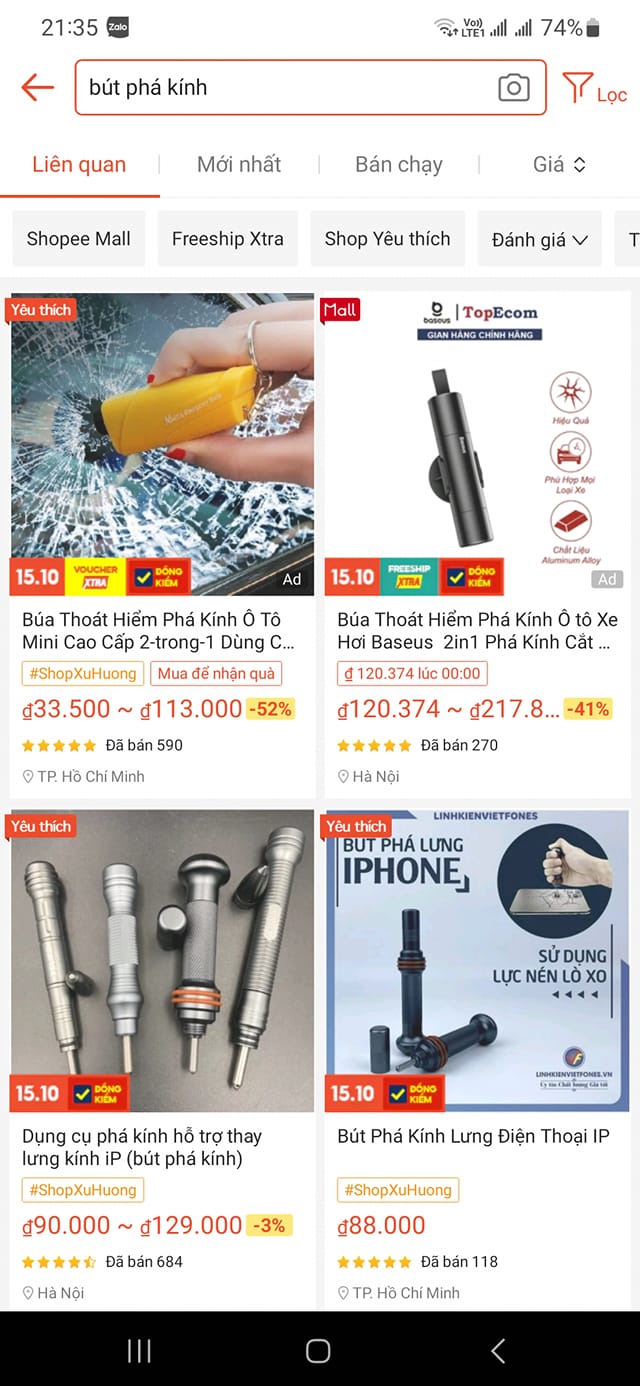The image size is (640, 1386).
Task: Go back using the orange arrow
Action: (37, 88)
